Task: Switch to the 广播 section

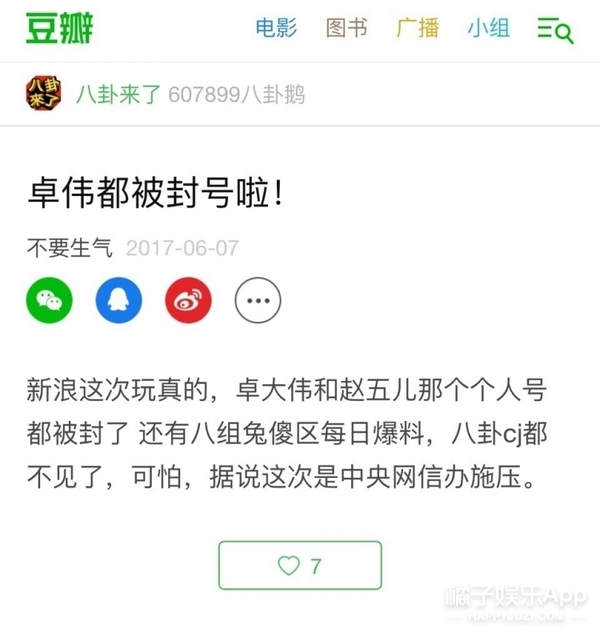Action: point(417,28)
